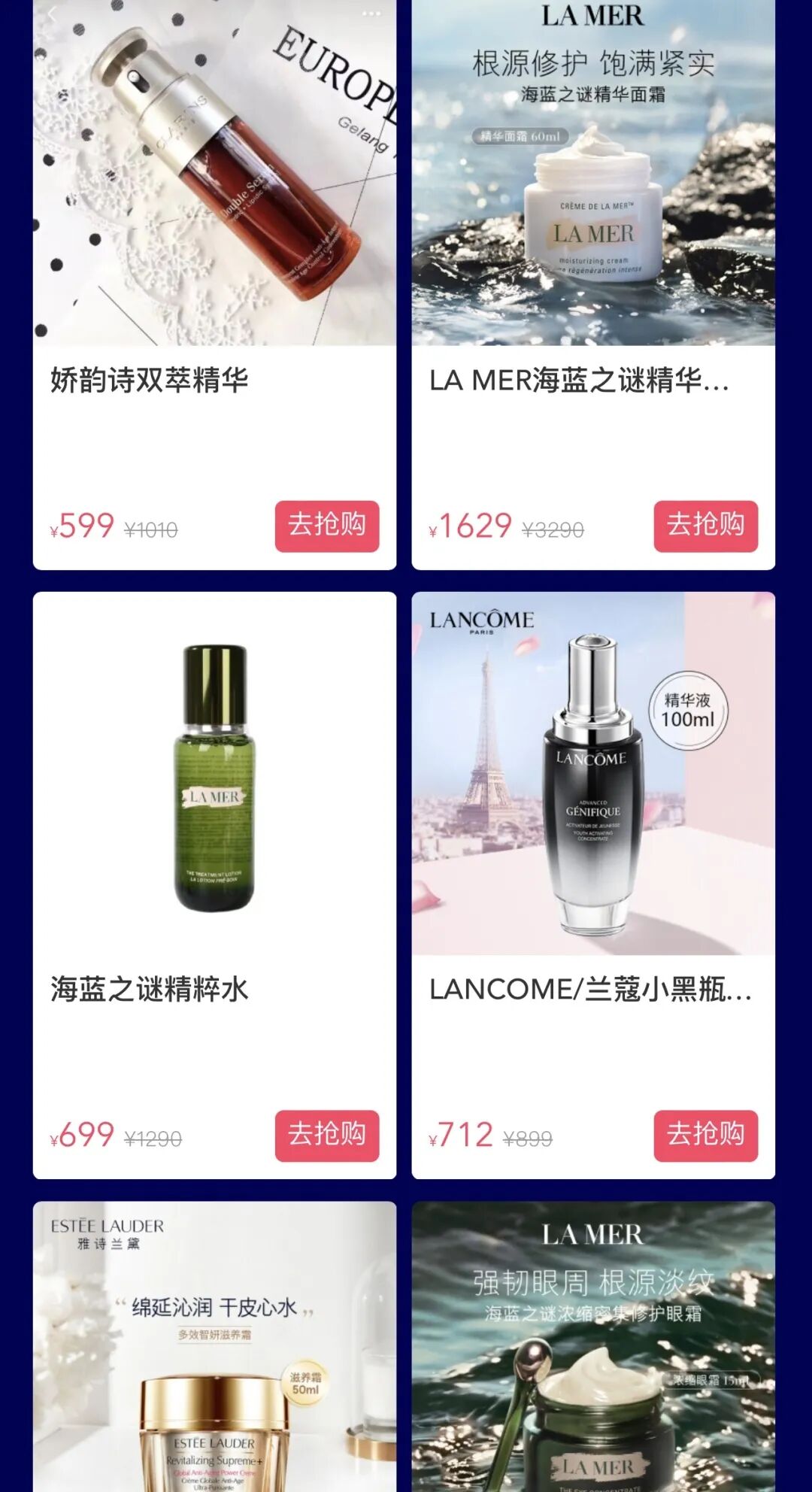Buy the LA MER海蓝之谜精华 cream now
Screen dimensions: 812x1492
[705, 526]
